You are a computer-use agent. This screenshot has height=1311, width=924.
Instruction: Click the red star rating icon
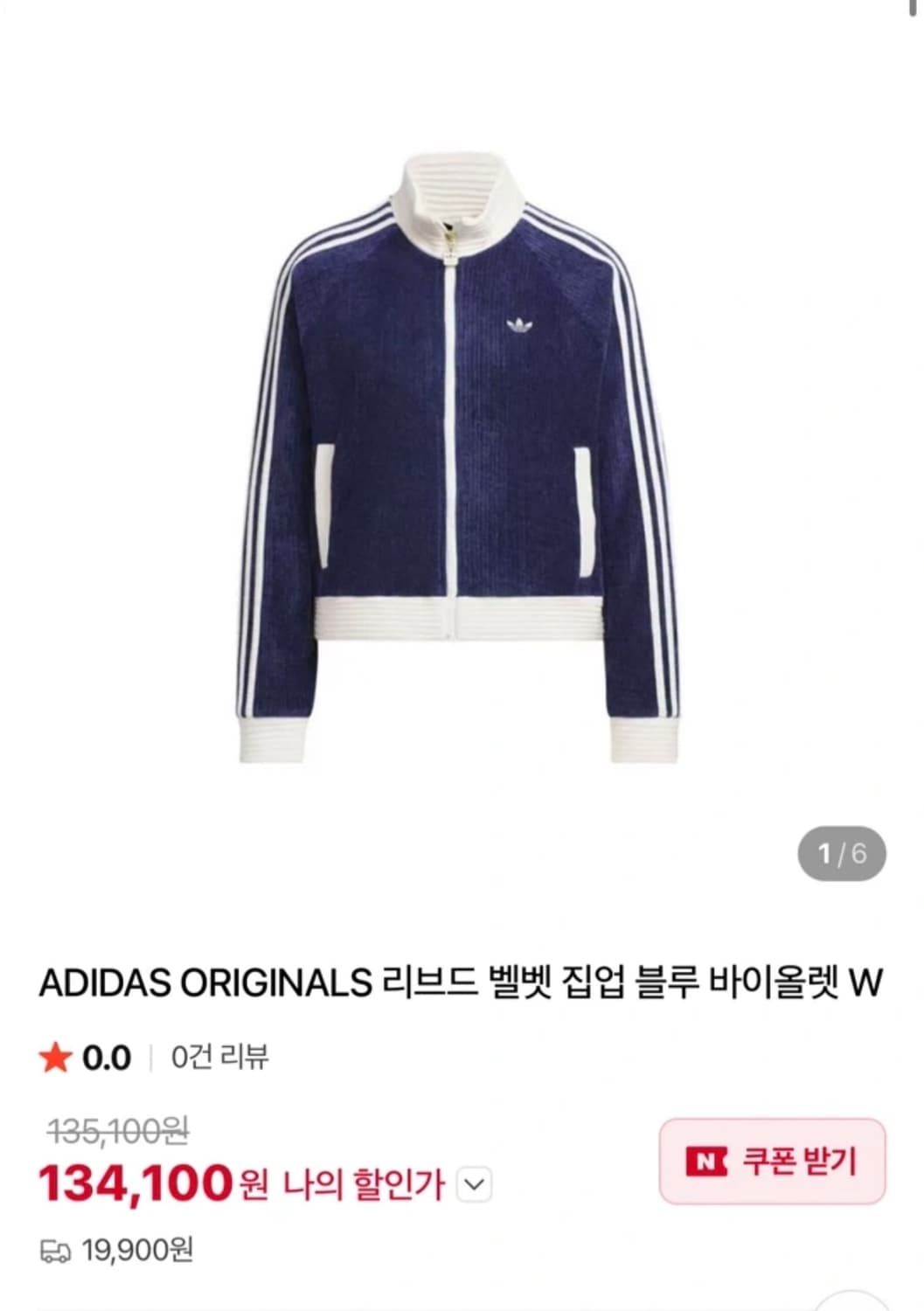pyautogui.click(x=55, y=1057)
